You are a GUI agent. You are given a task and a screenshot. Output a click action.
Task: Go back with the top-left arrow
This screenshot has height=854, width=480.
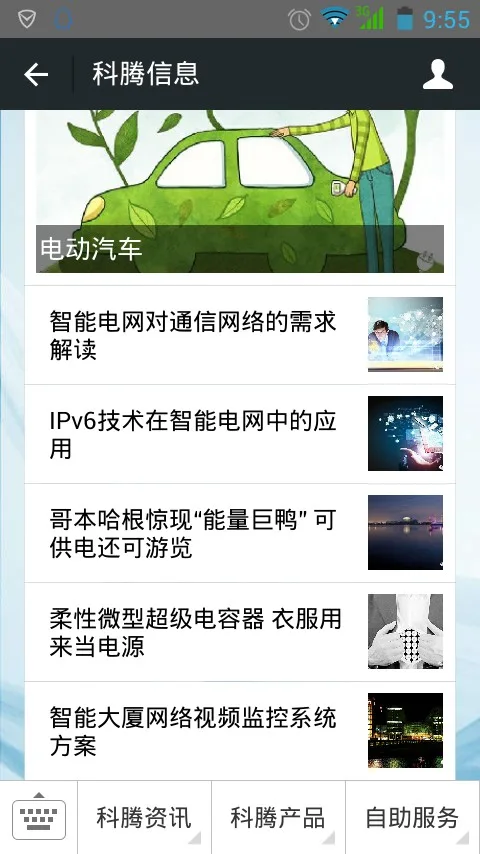point(36,74)
